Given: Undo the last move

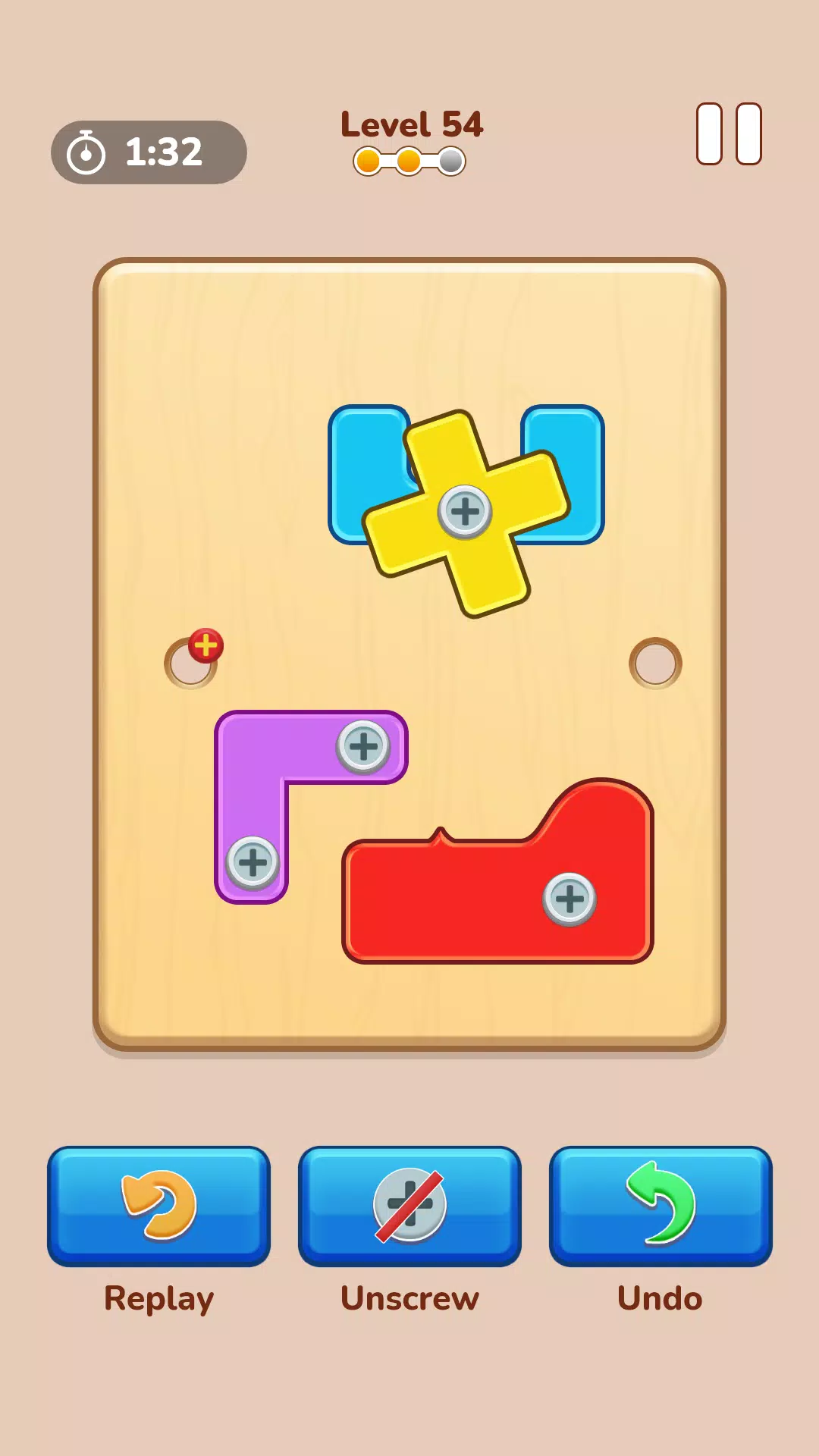Looking at the screenshot, I should (661, 1206).
